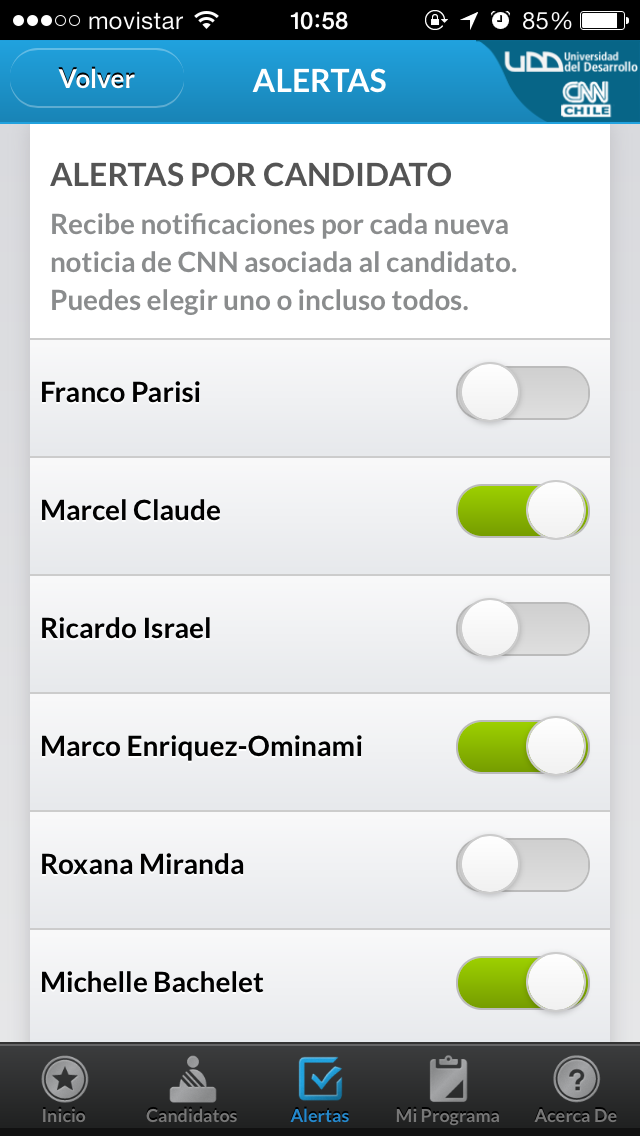Toggle on Roxana Miranda notifications

point(523,865)
